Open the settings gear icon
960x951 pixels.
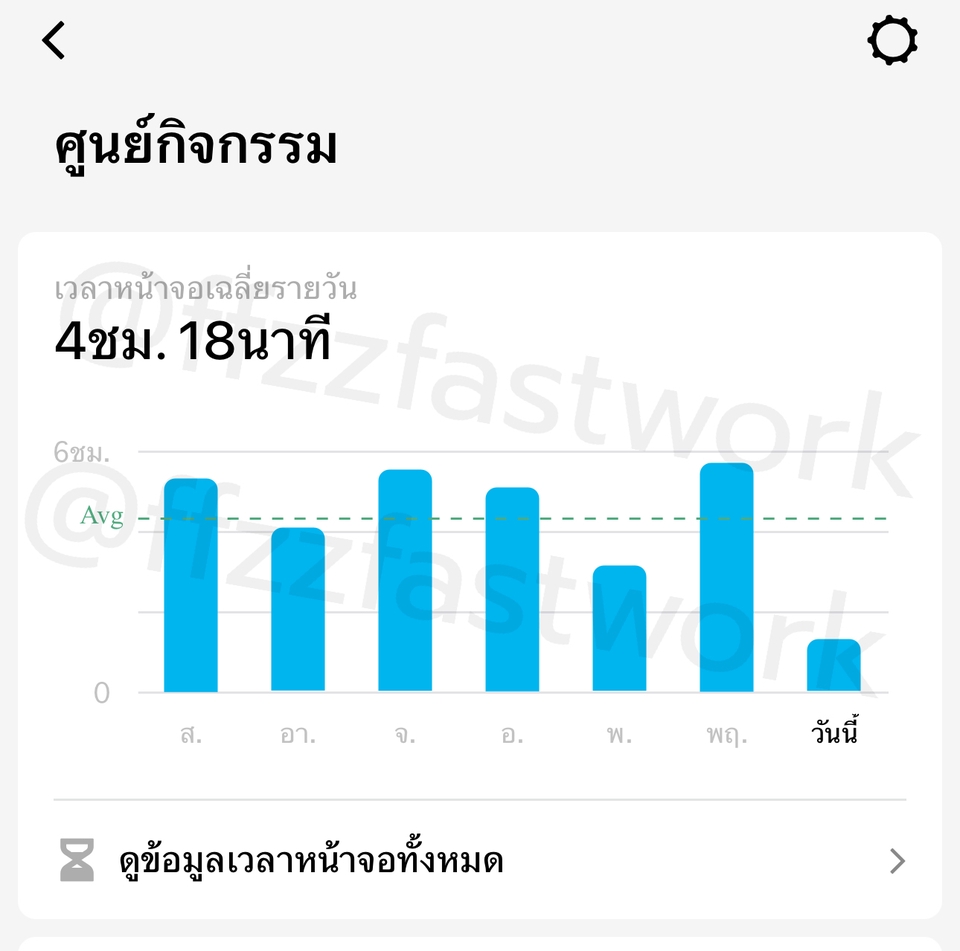(x=891, y=41)
